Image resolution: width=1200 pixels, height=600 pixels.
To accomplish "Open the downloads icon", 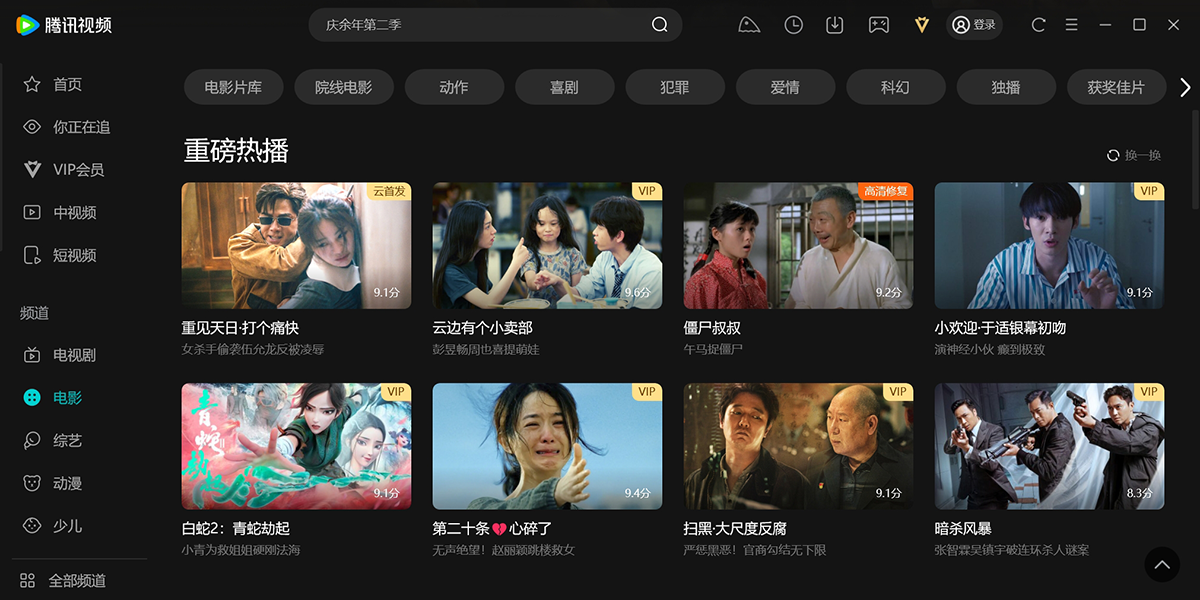I will pos(835,25).
